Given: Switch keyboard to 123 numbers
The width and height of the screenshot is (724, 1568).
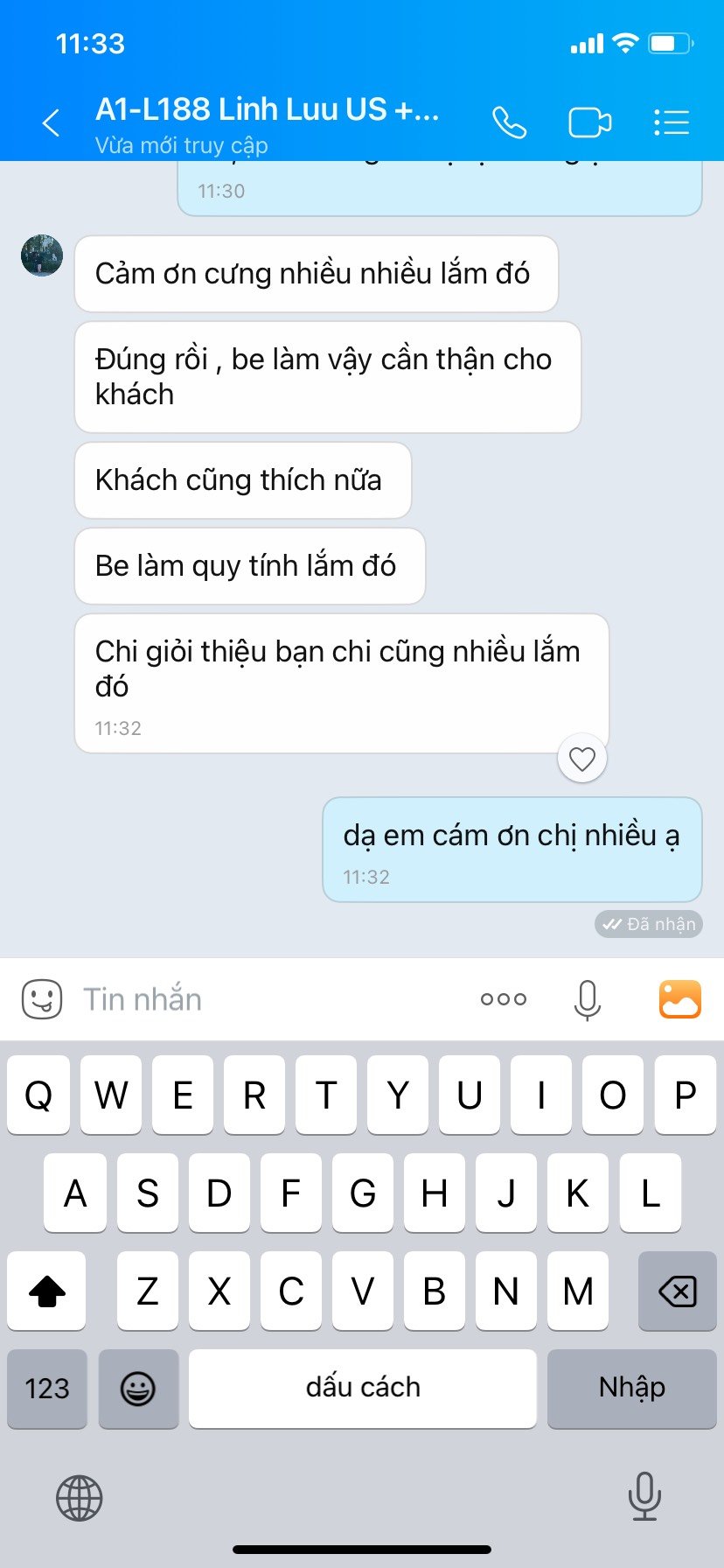Looking at the screenshot, I should 47,1388.
